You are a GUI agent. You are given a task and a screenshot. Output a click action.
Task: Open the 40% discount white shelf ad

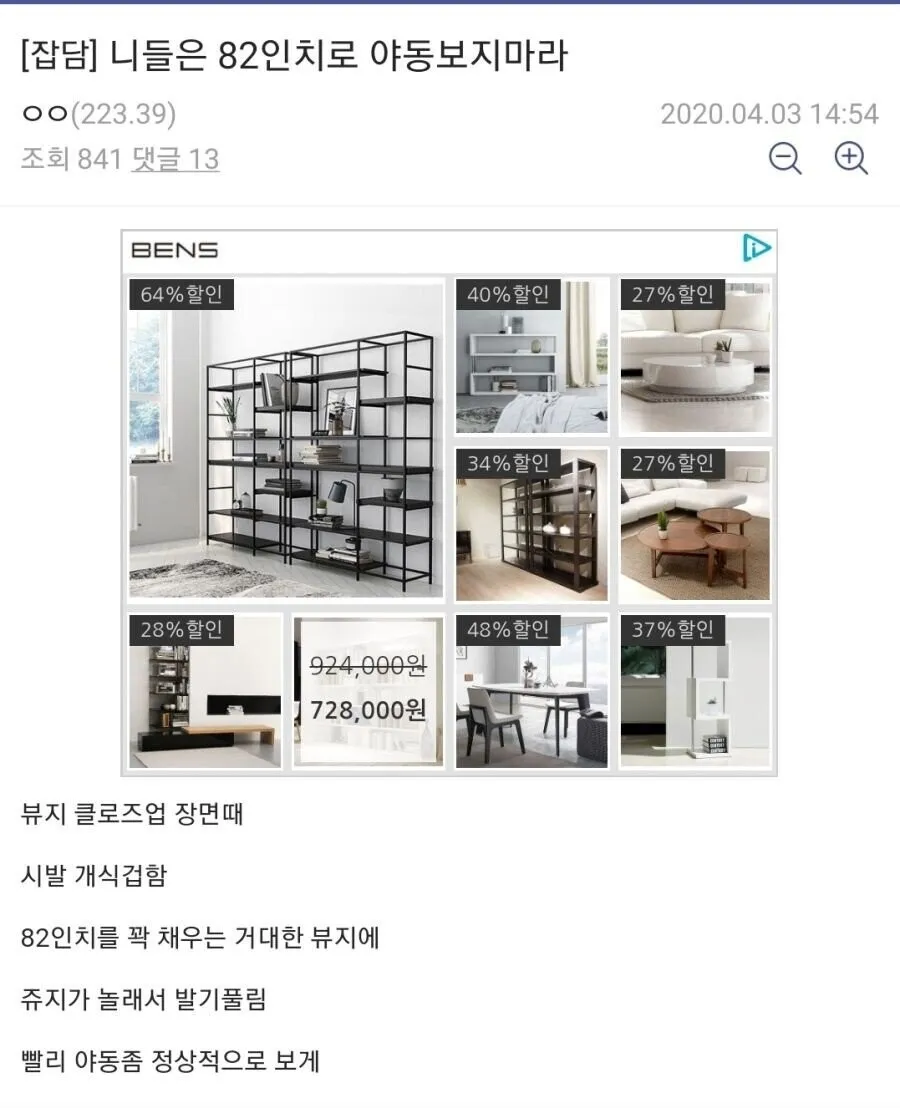click(531, 357)
